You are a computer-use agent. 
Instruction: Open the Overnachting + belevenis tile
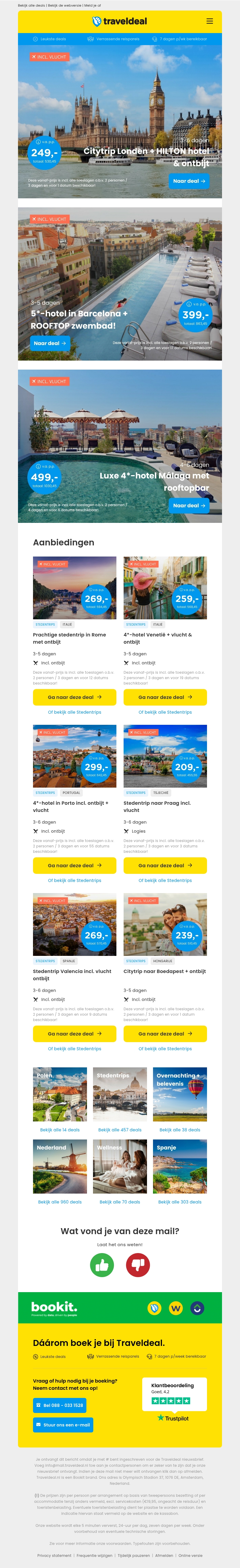[180, 1094]
